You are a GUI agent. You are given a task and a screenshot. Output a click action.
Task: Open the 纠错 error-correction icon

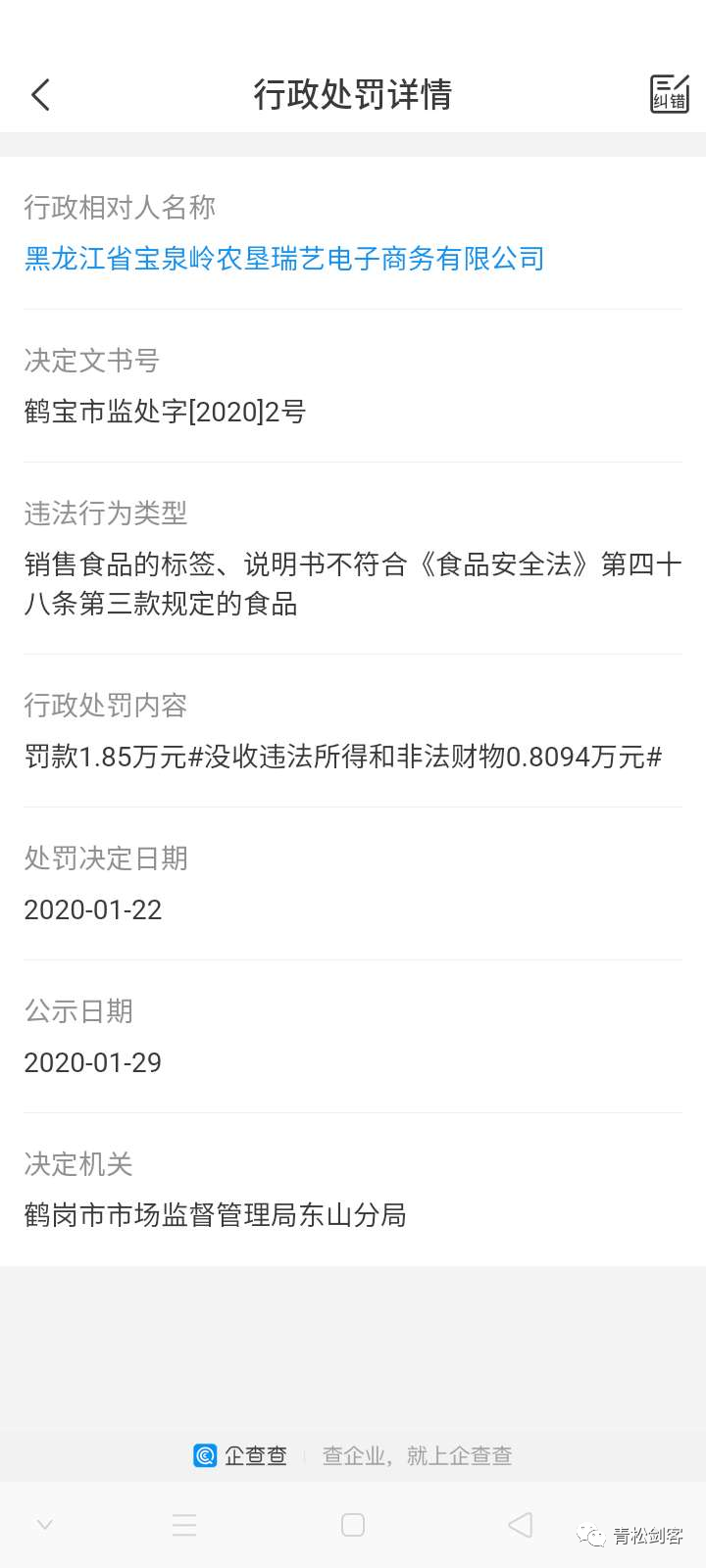tap(670, 94)
